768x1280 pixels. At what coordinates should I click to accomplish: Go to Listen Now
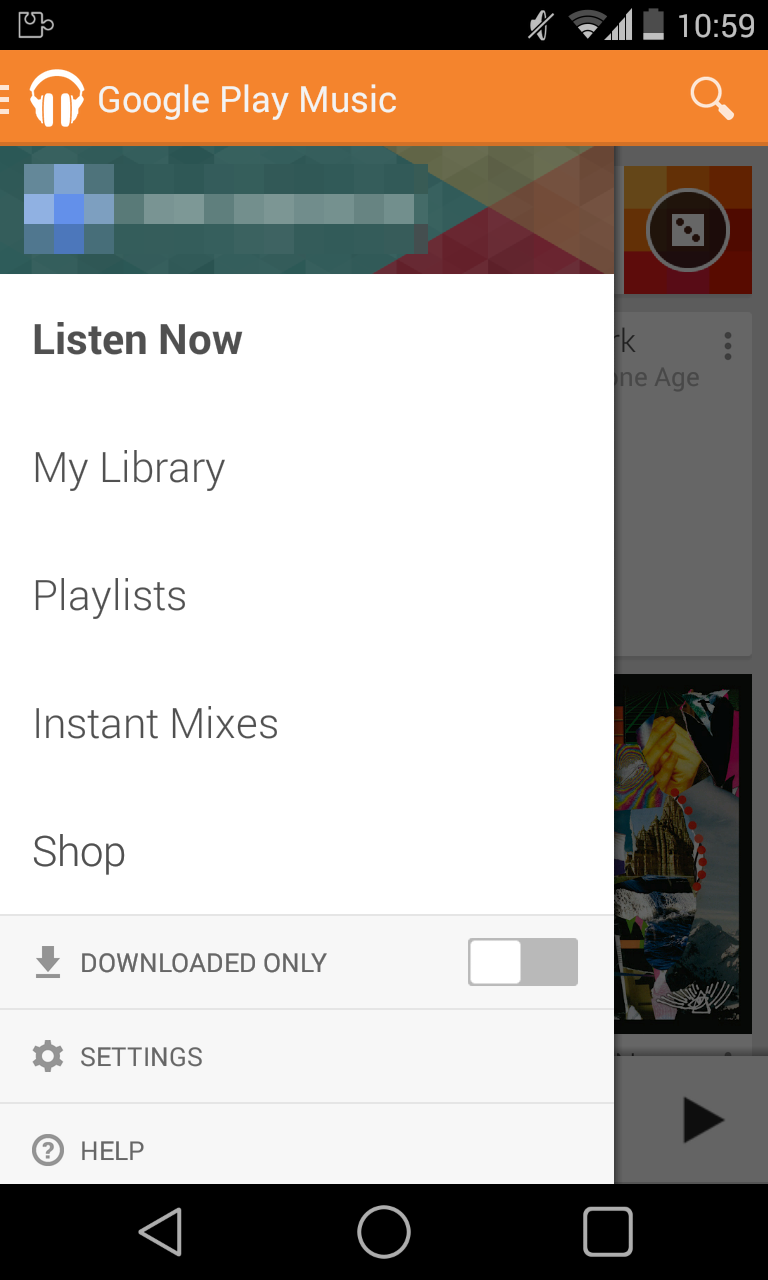(x=138, y=340)
